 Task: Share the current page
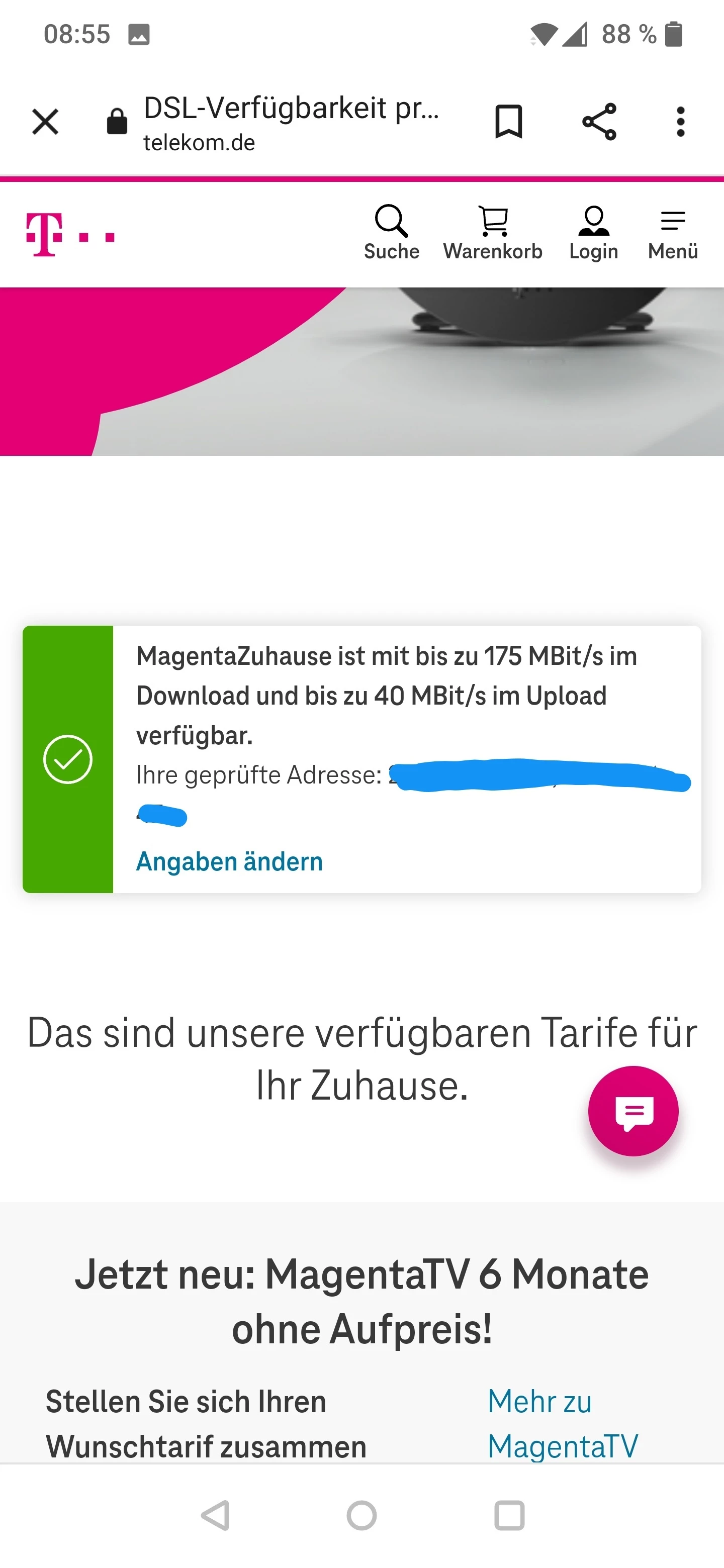(599, 122)
